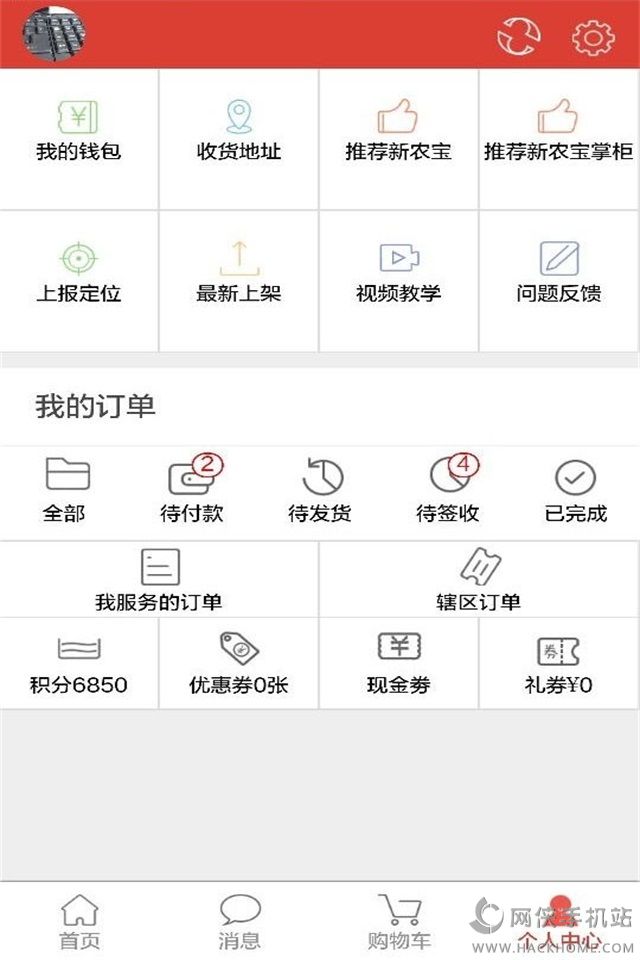Open 我服务的订单
The width and height of the screenshot is (640, 960).
coord(159,580)
